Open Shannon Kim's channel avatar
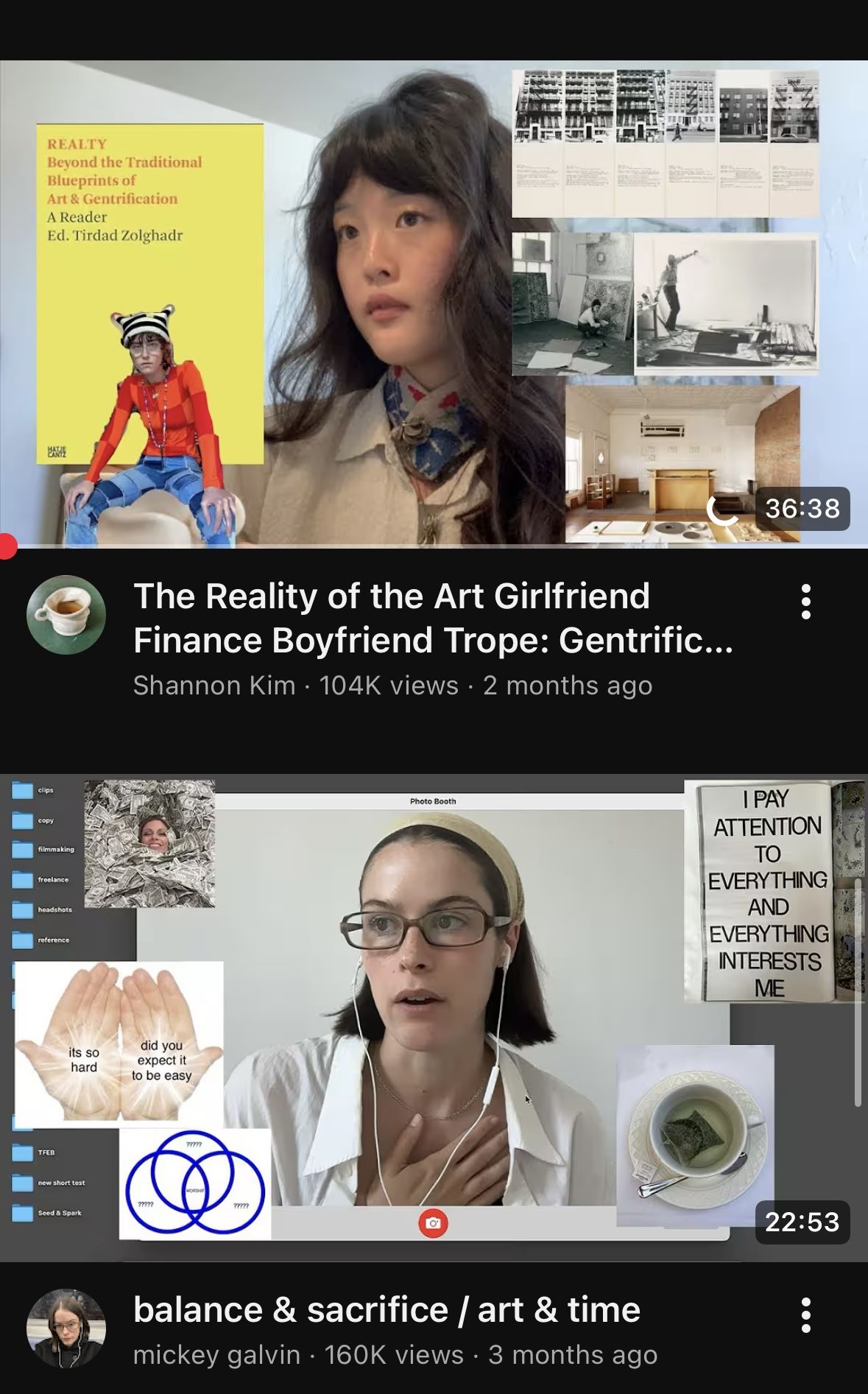The image size is (868, 1394). pos(66,615)
